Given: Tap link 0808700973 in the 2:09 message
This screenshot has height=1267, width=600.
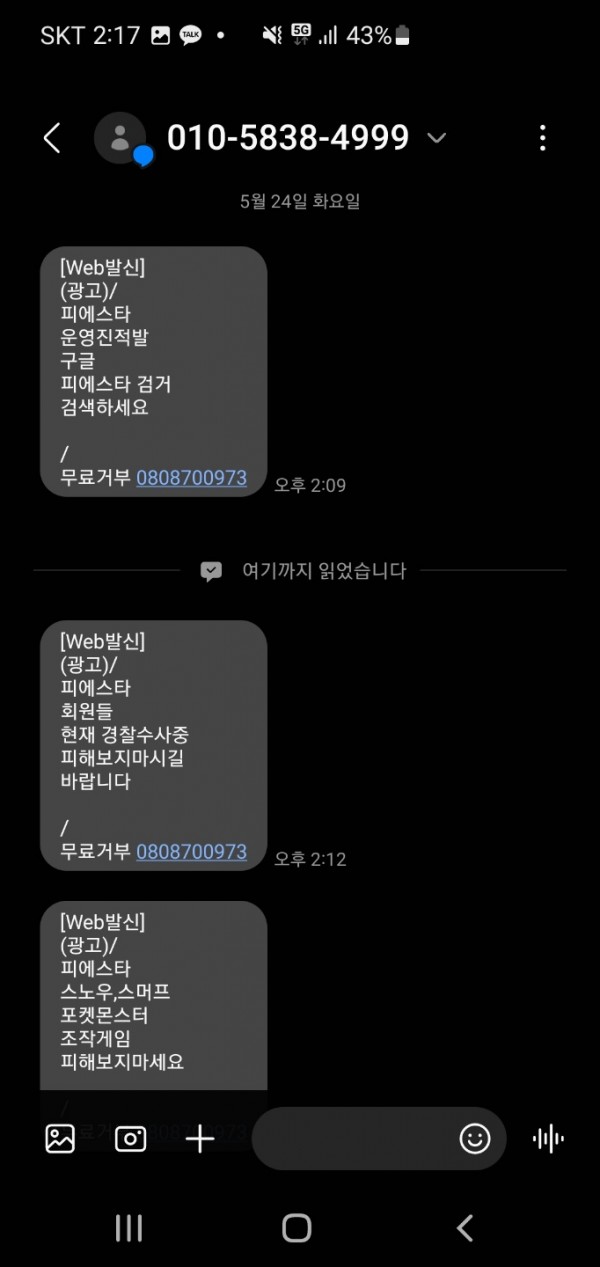Looking at the screenshot, I should coord(191,477).
